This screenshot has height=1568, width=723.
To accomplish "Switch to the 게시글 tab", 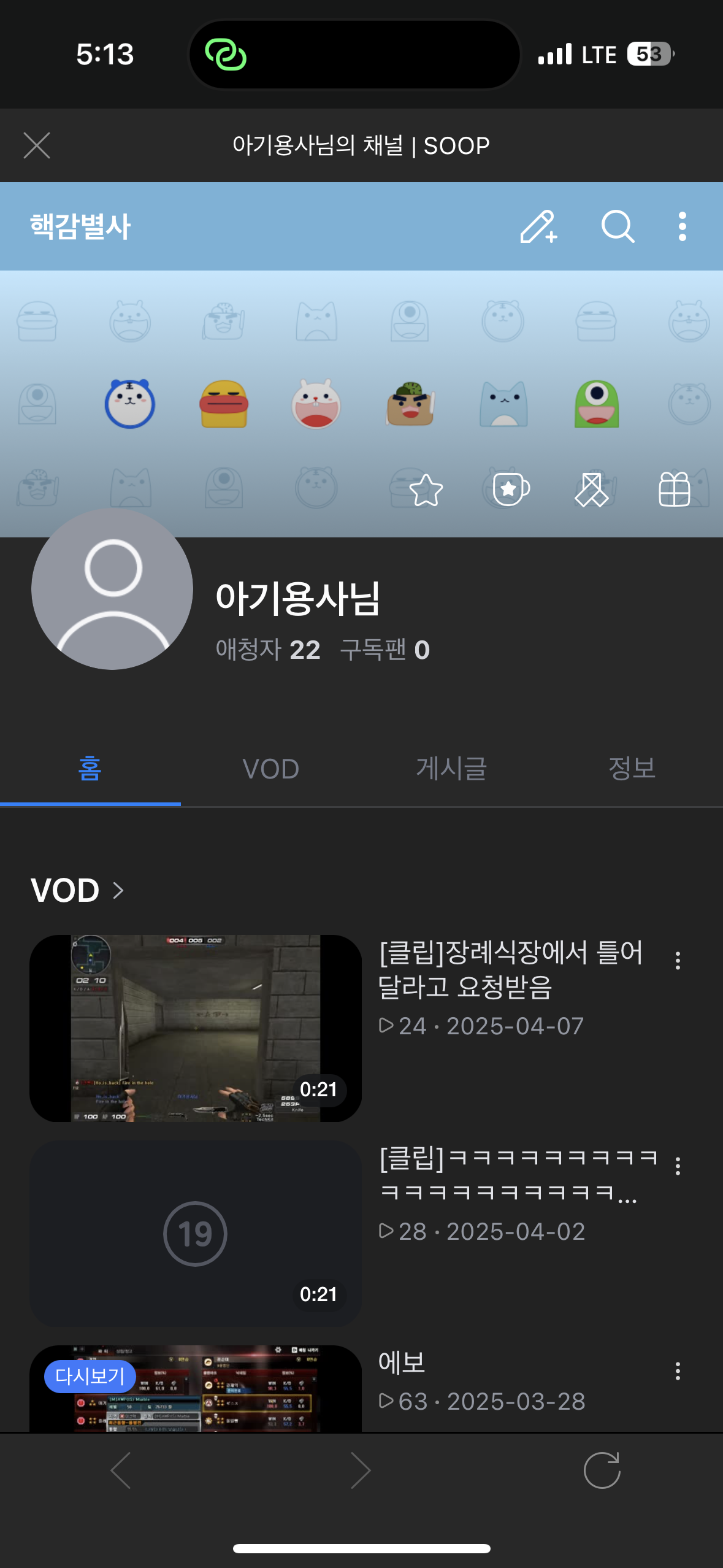I will [451, 769].
